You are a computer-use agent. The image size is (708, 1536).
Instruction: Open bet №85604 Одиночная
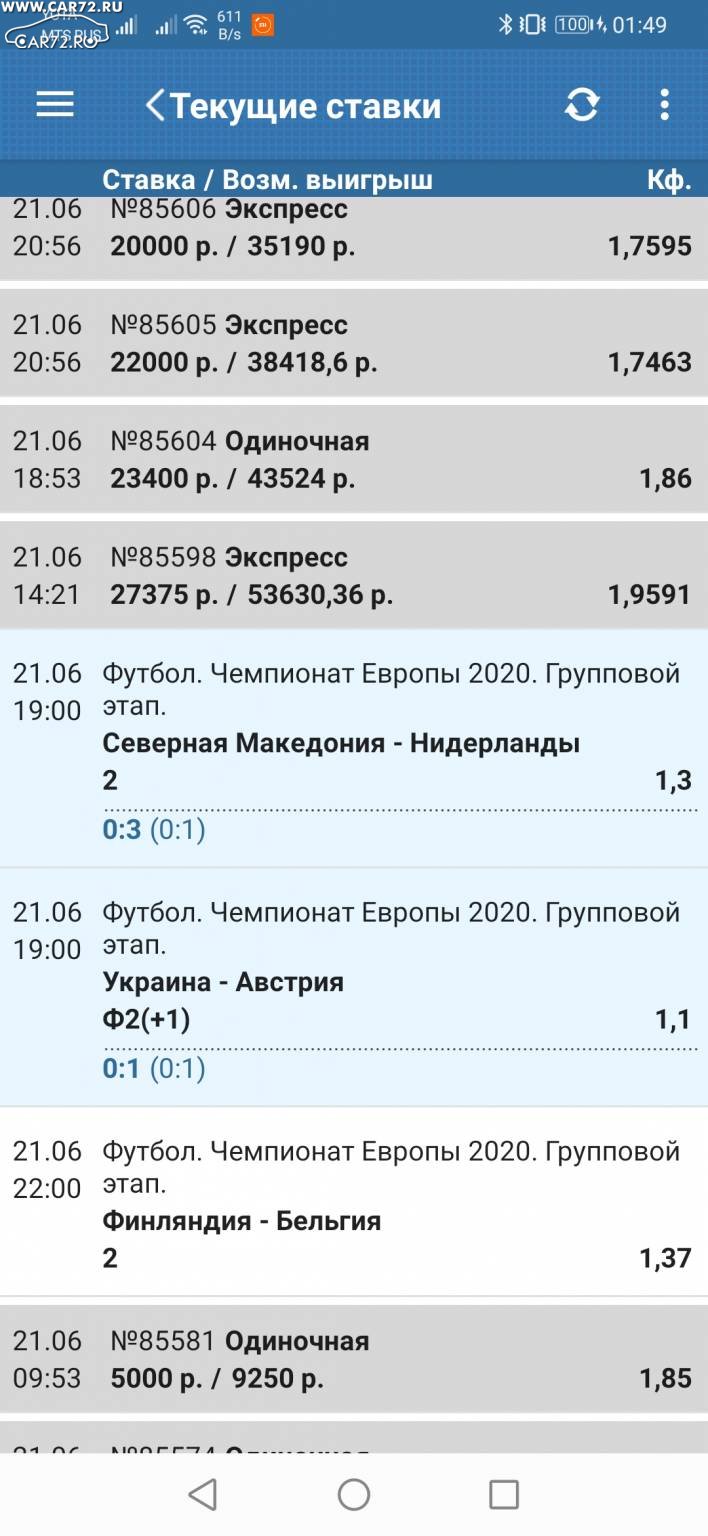click(354, 459)
